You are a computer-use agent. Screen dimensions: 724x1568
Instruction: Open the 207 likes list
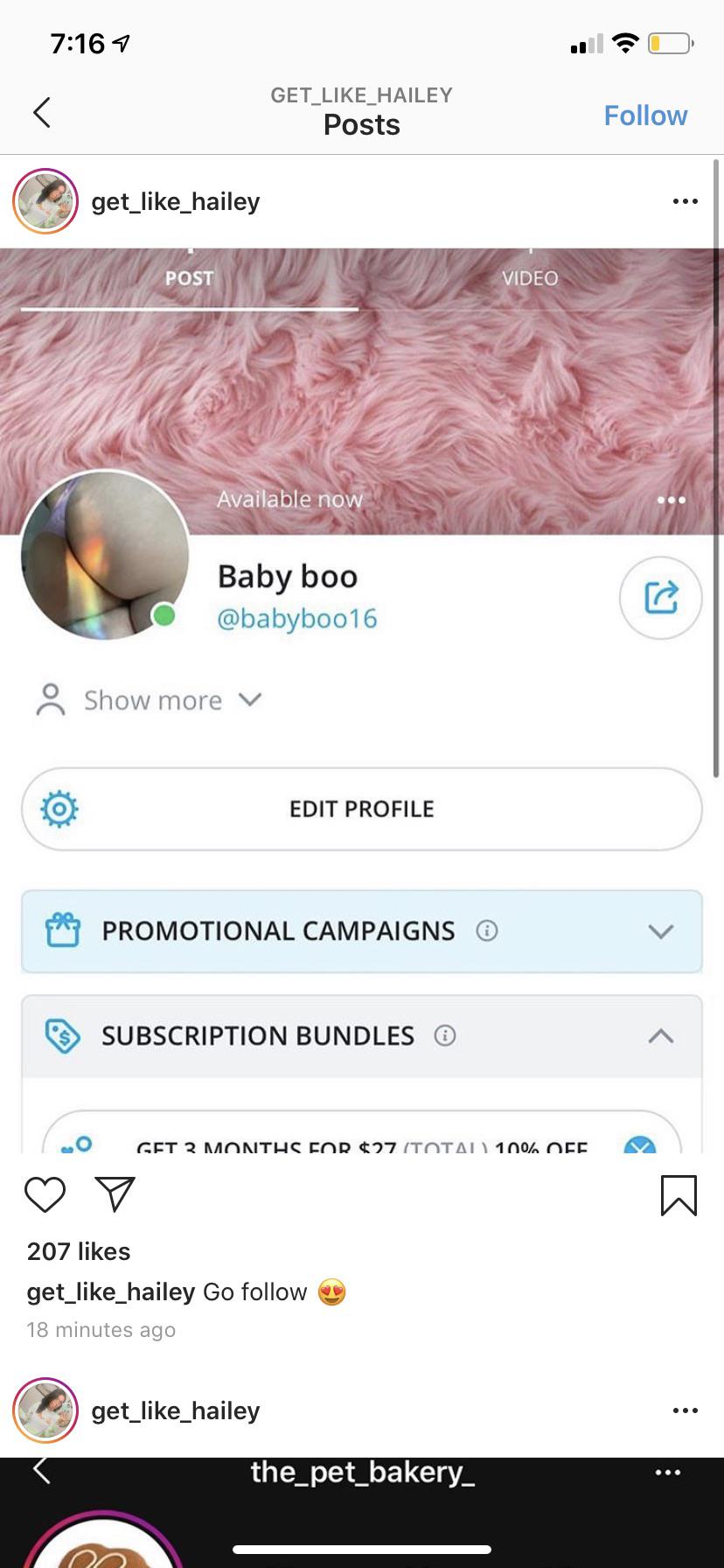point(79,1251)
